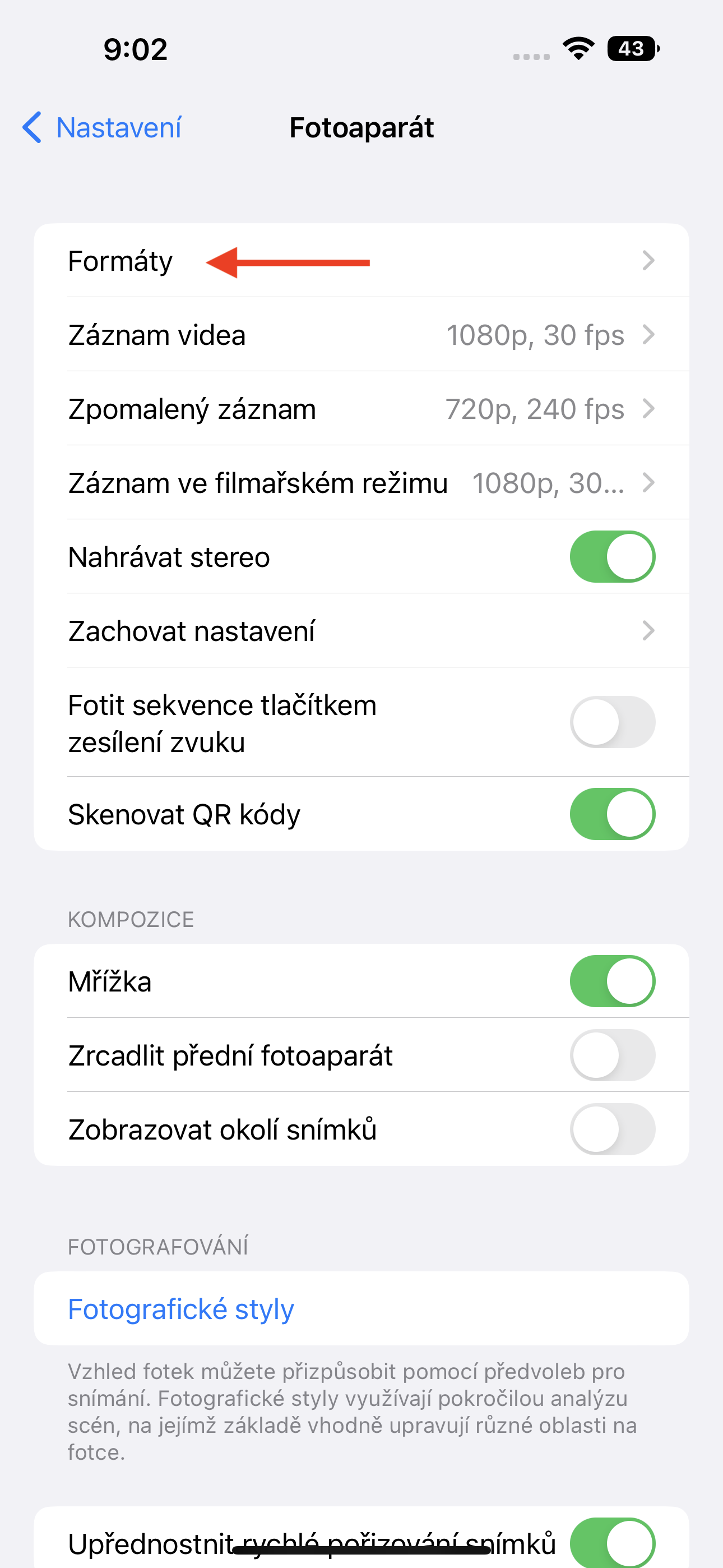Open Záznam videa resolution options
Image resolution: width=723 pixels, height=1568 pixels.
tap(361, 335)
